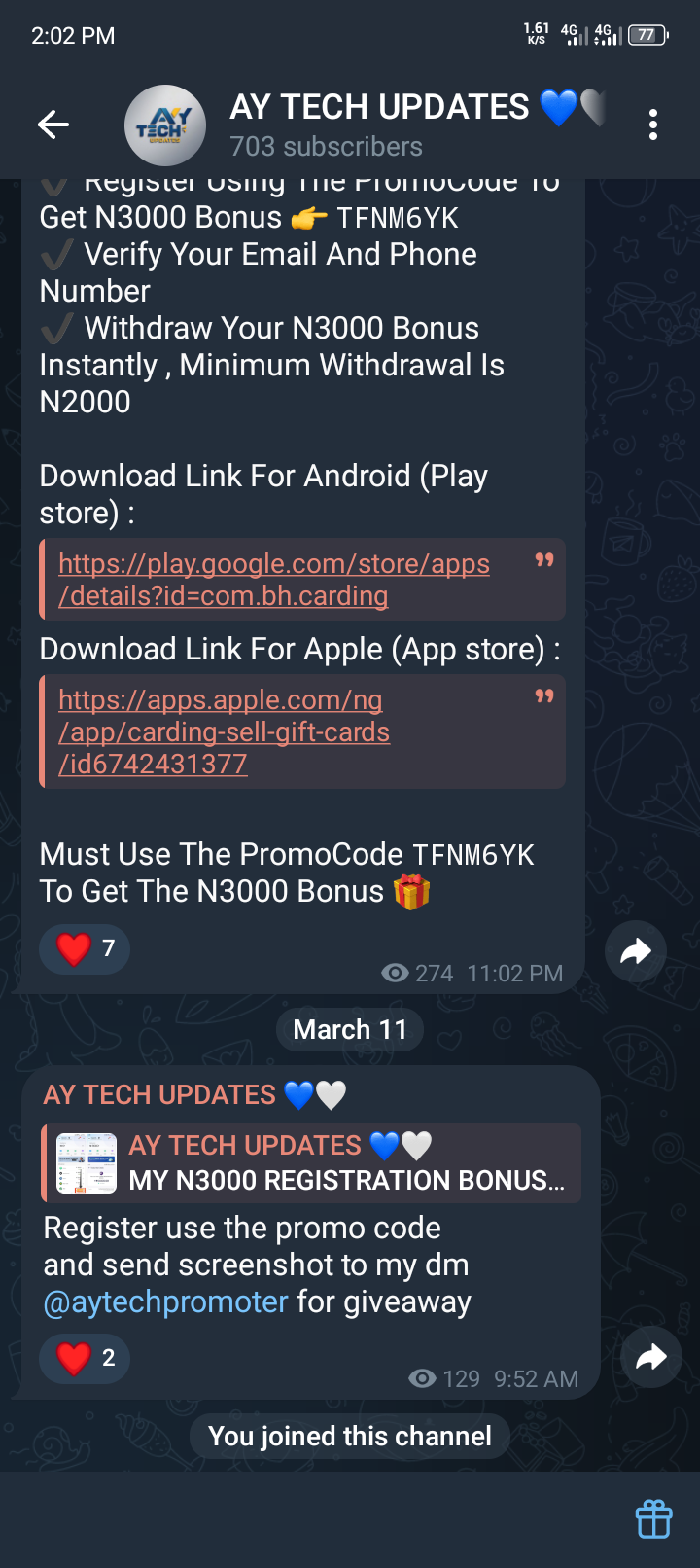Forward the post sent at 11:02 PM
This screenshot has width=700, height=1568.
pyautogui.click(x=635, y=950)
